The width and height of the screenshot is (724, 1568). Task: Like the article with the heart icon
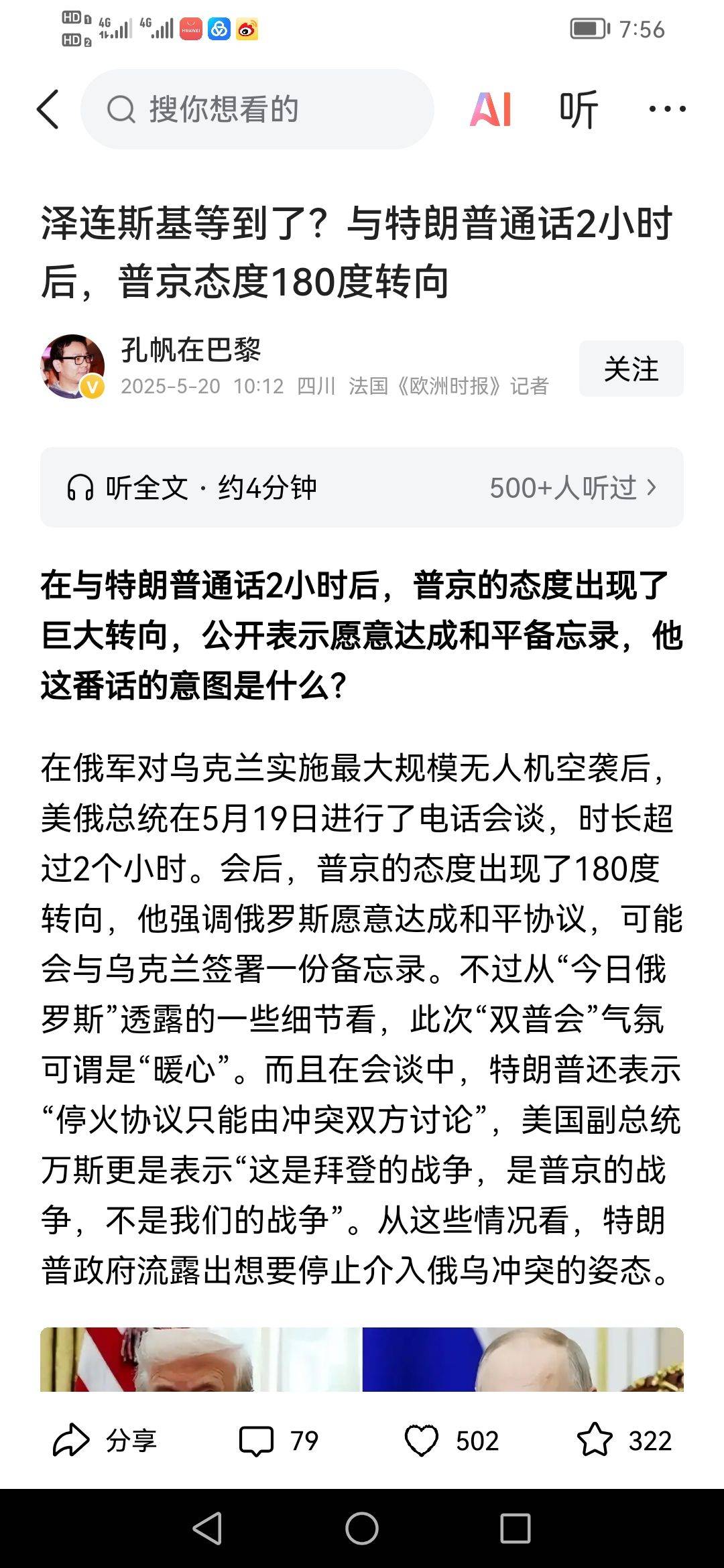click(x=422, y=1440)
